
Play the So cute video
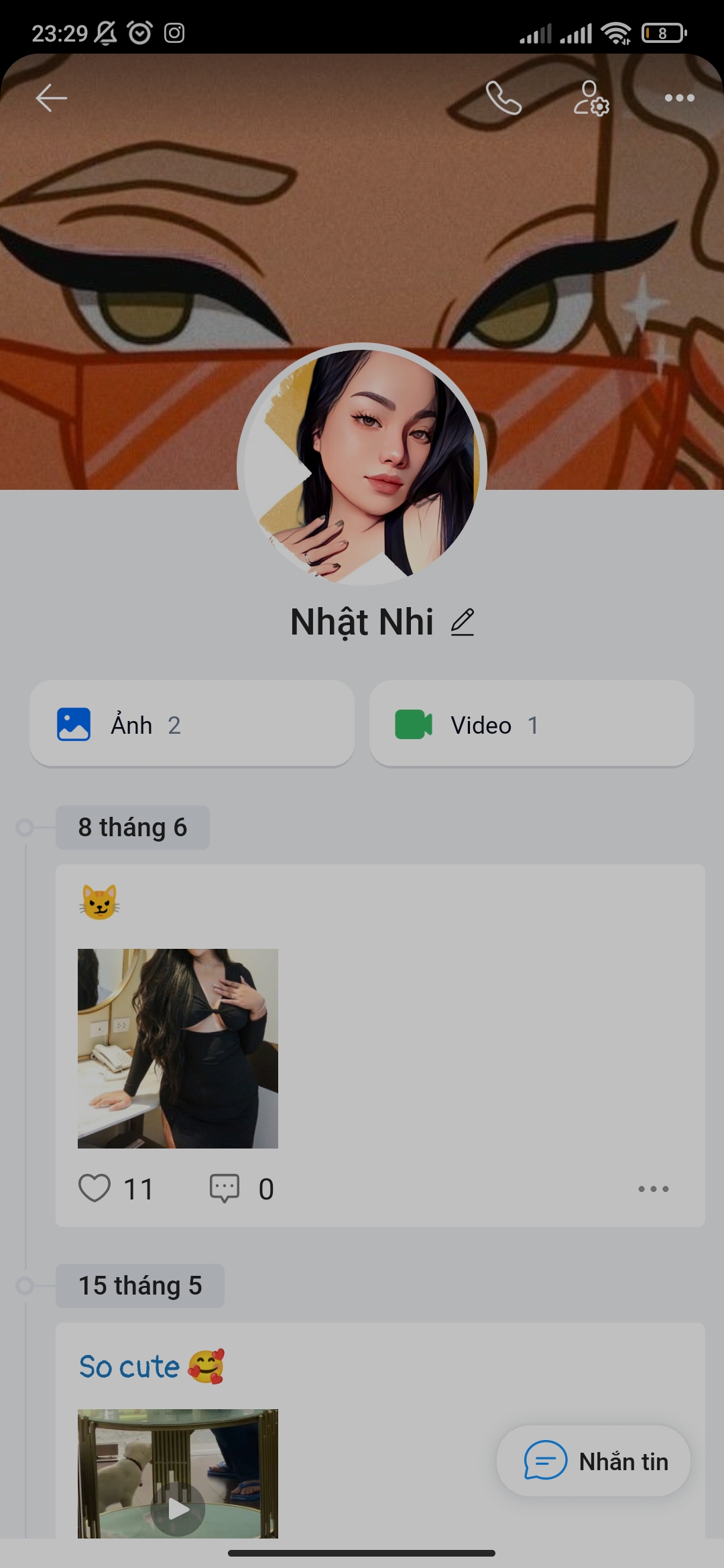pos(178,1510)
